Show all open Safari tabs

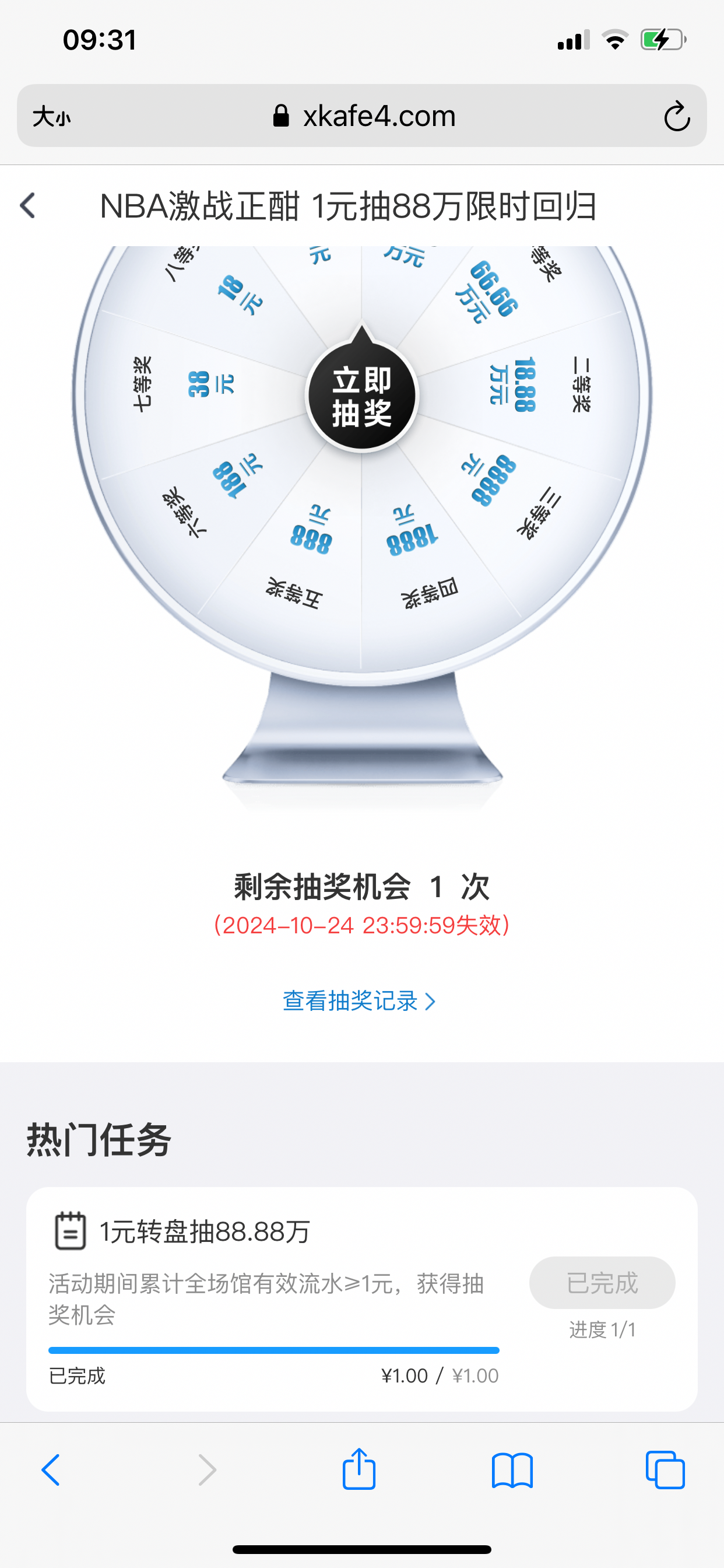[665, 1471]
